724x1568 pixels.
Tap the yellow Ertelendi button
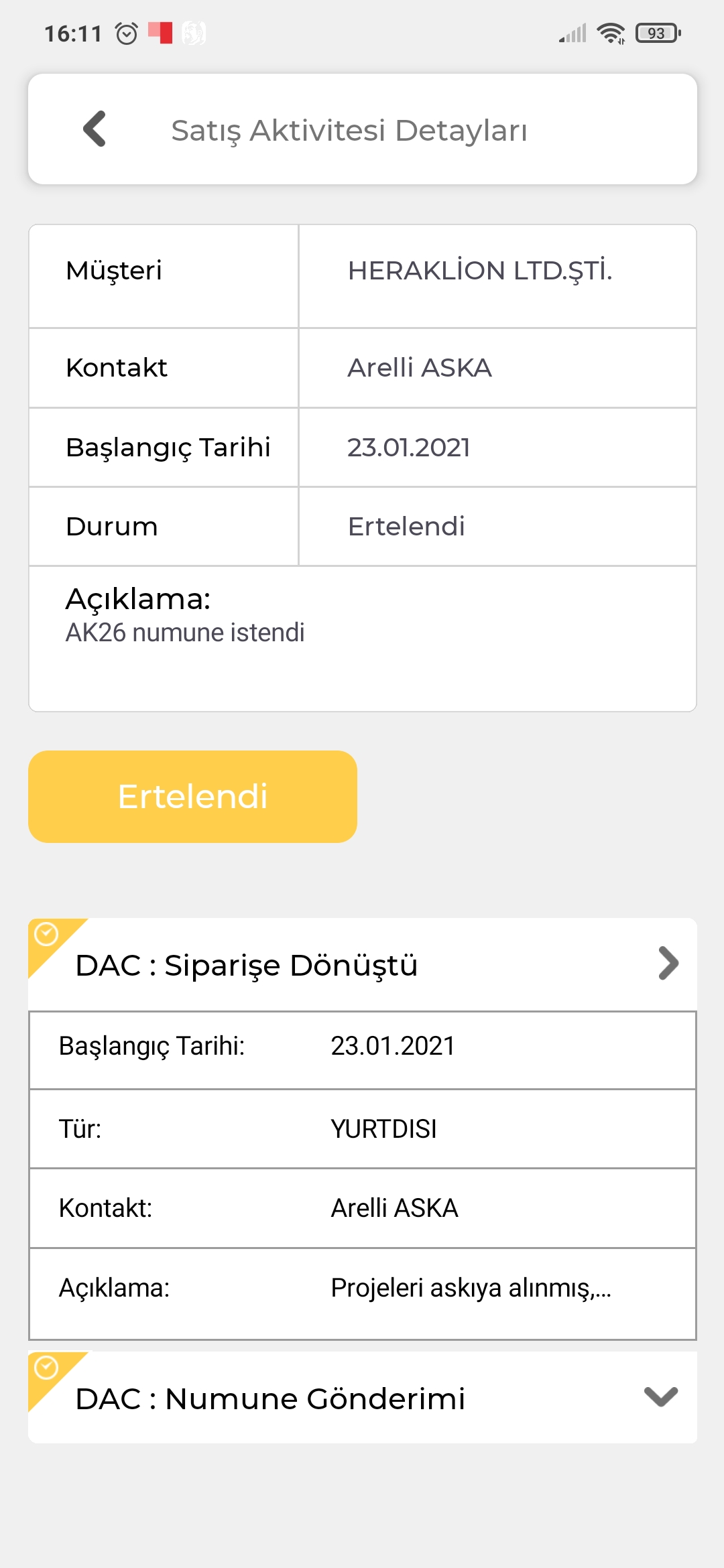[x=192, y=797]
